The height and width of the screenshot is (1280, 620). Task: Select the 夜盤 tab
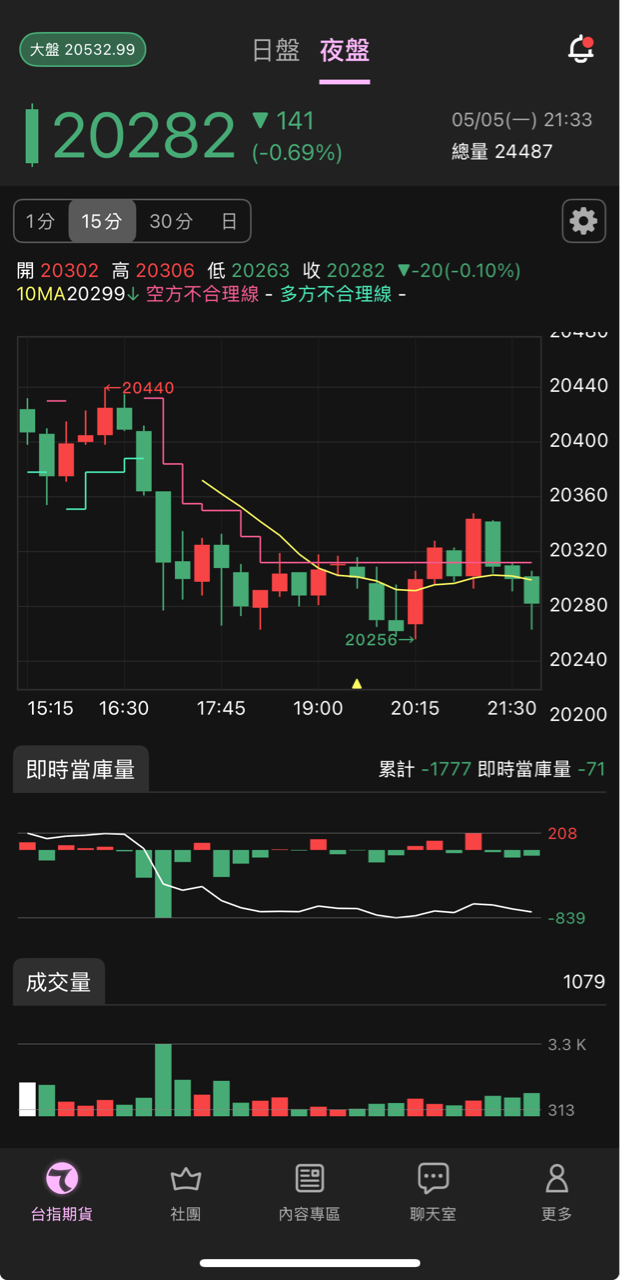(x=345, y=50)
